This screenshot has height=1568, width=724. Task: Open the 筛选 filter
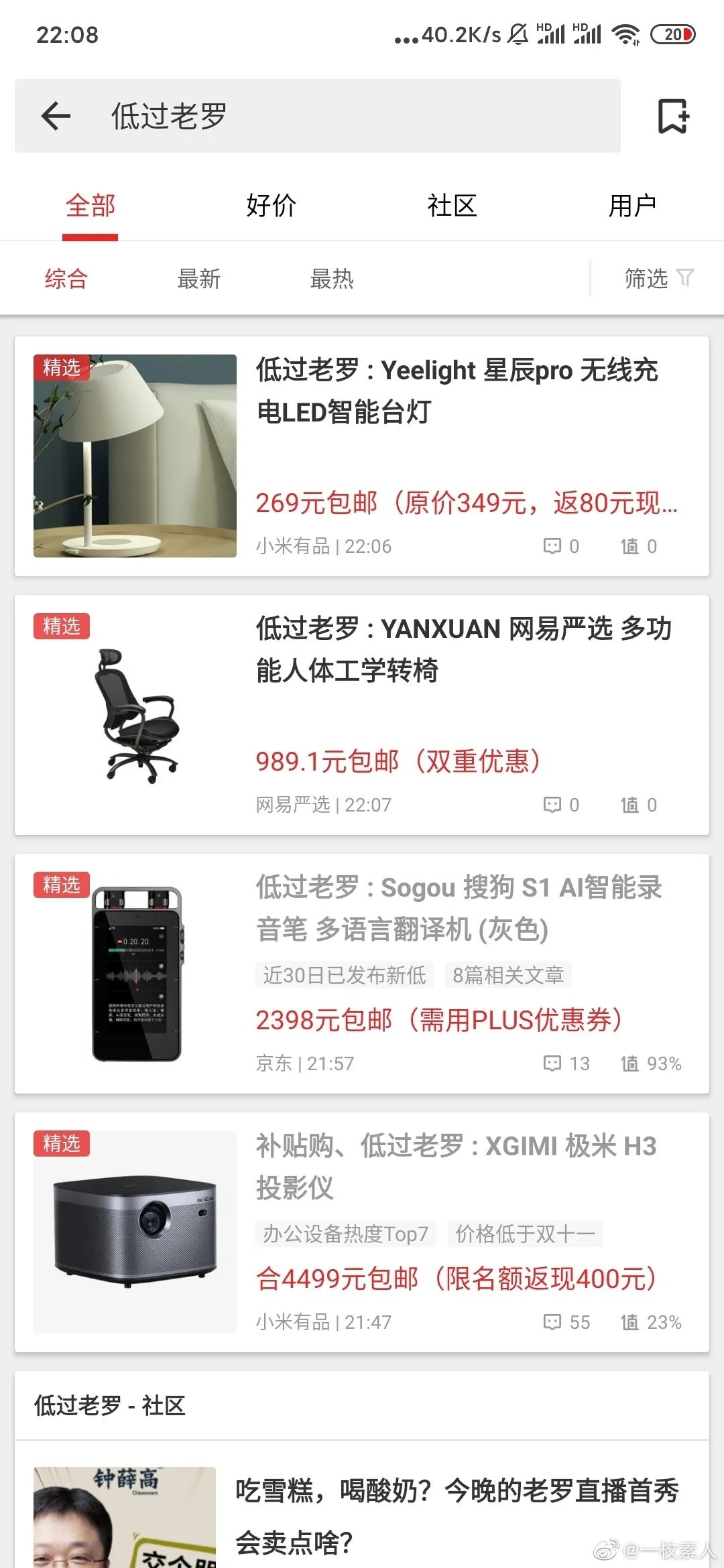pos(658,278)
